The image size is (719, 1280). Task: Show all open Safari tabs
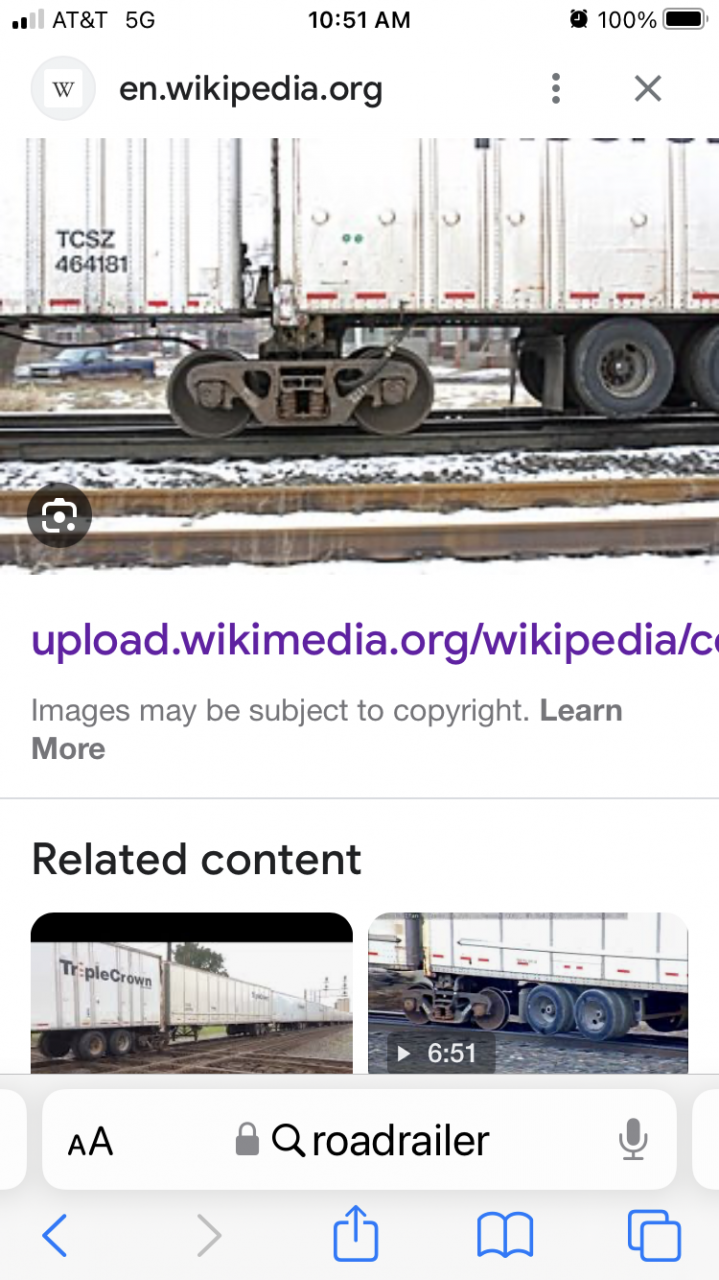[x=653, y=1236]
